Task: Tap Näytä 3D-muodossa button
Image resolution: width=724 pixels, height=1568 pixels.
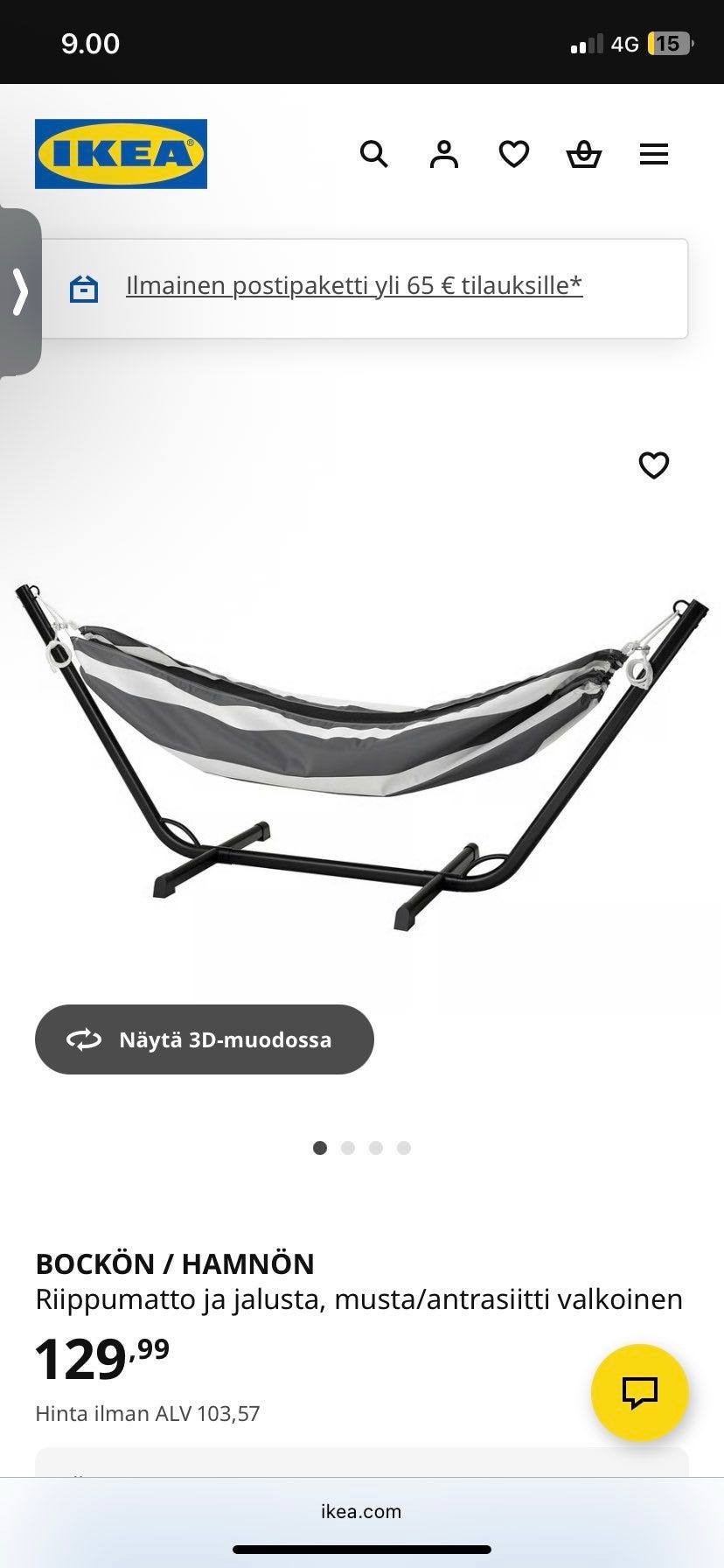Action: pyautogui.click(x=205, y=1039)
